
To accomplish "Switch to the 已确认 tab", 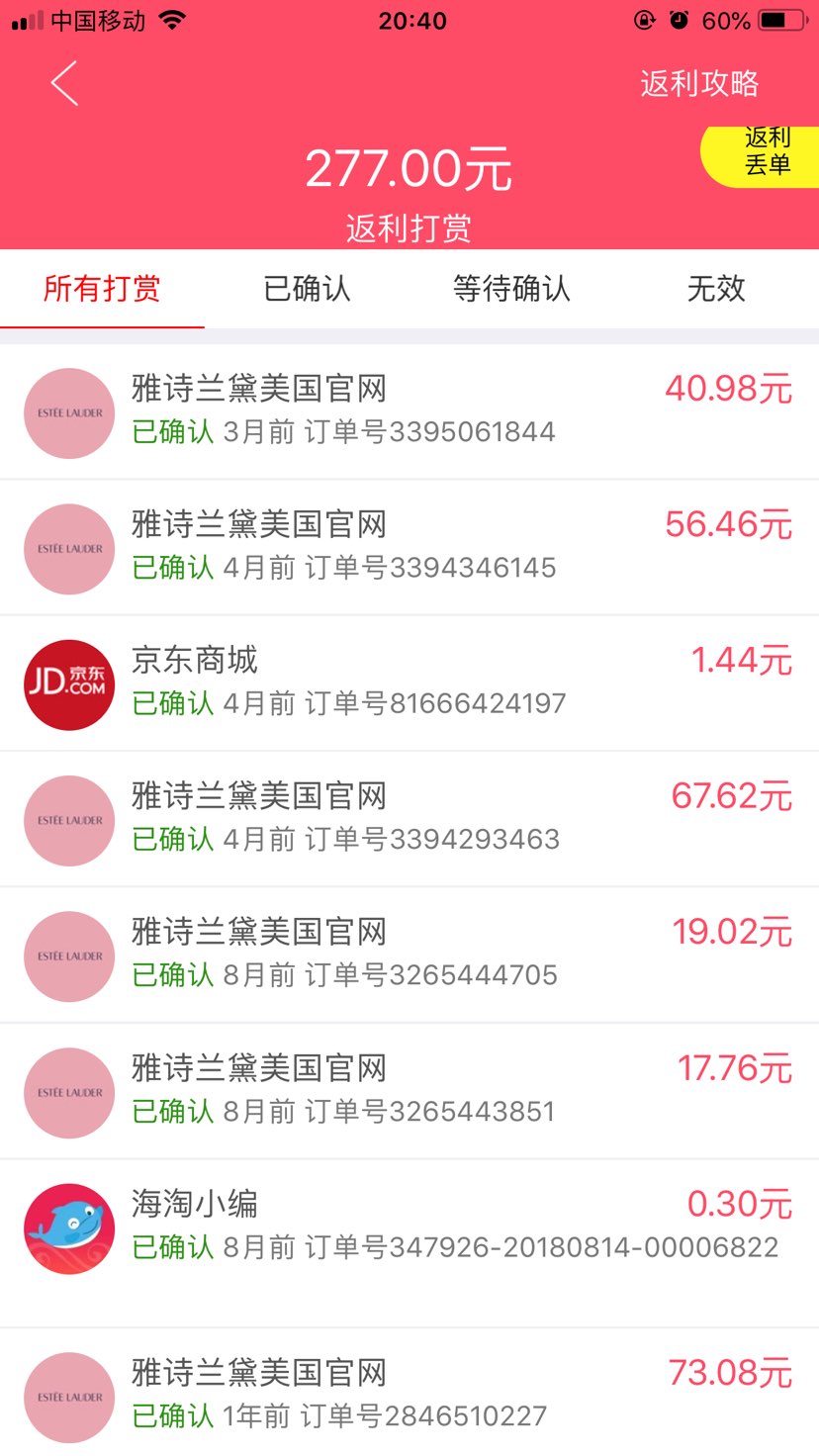I will coord(307,289).
